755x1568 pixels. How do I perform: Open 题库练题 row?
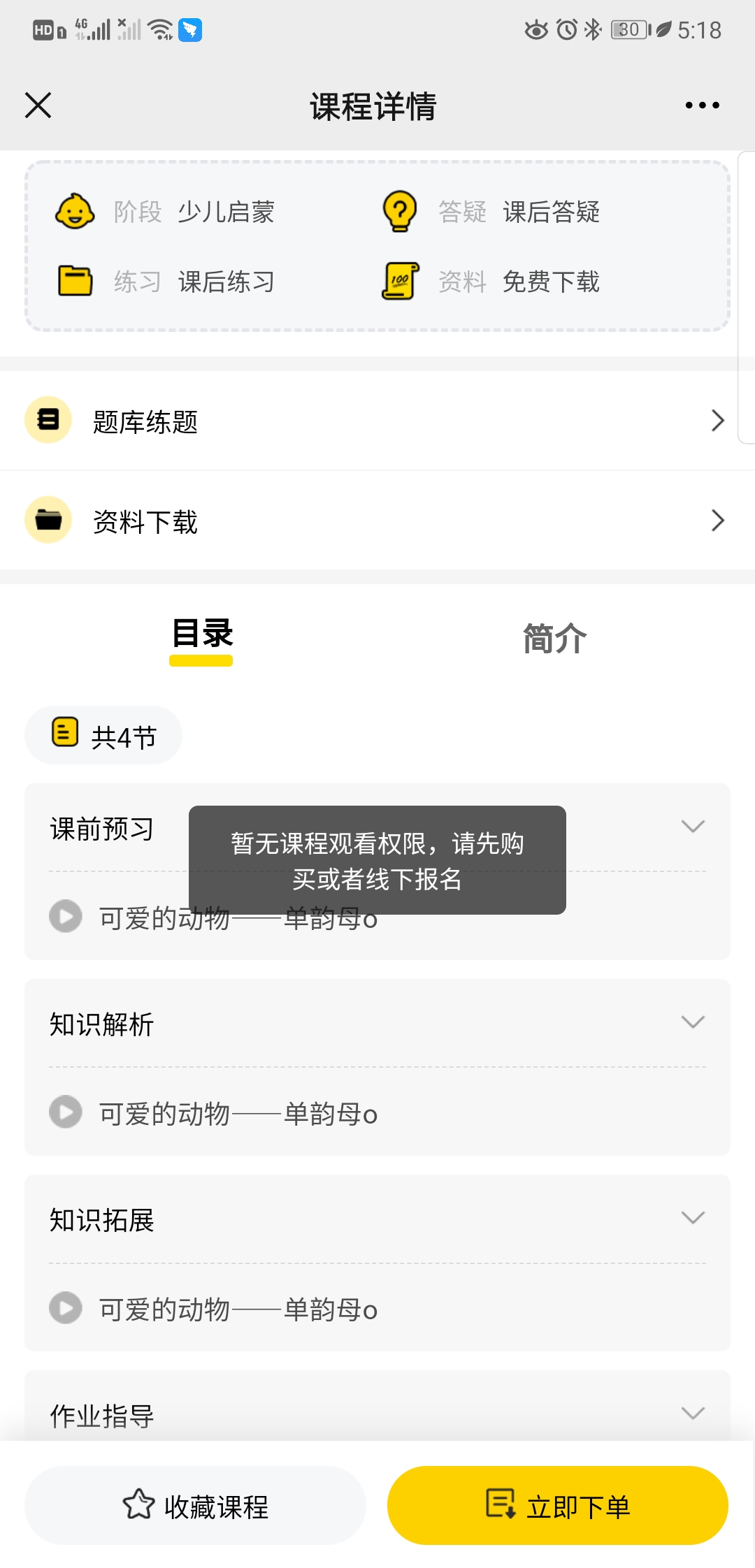377,421
